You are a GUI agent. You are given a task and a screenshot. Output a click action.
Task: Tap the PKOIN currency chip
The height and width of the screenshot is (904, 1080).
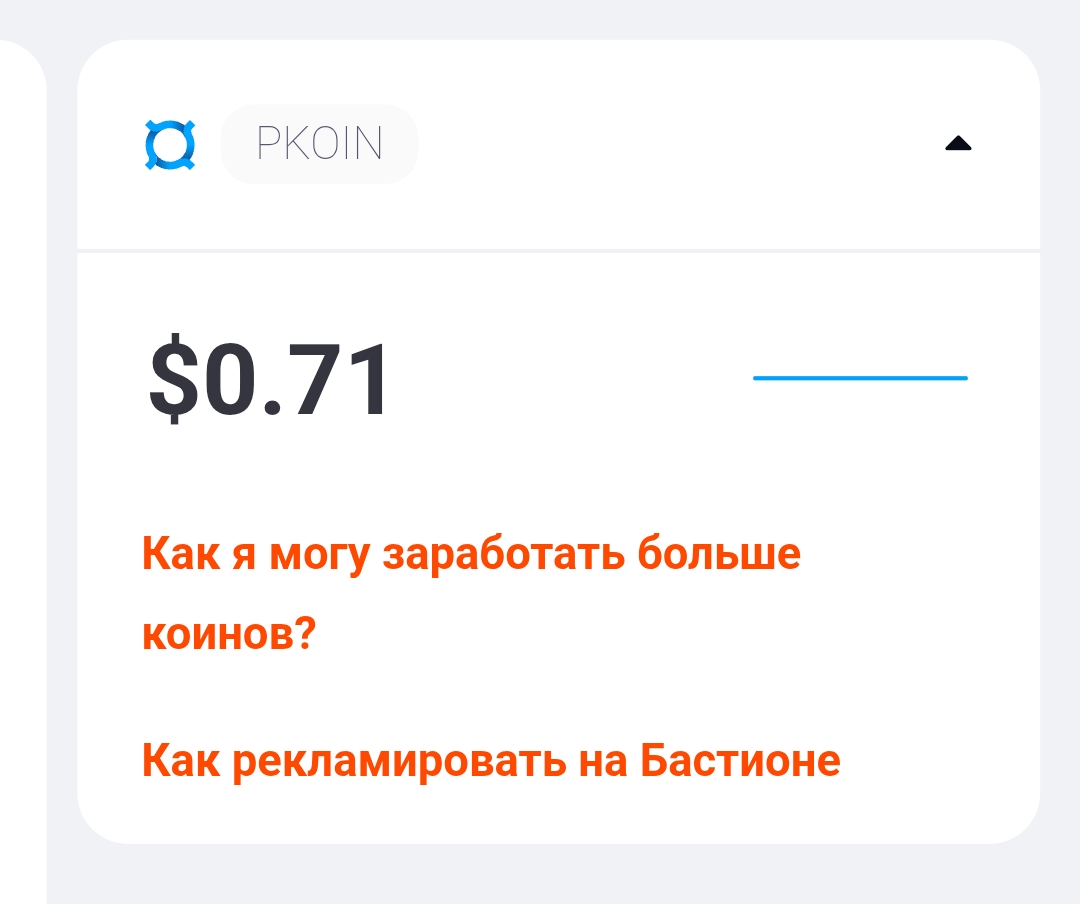coord(319,144)
